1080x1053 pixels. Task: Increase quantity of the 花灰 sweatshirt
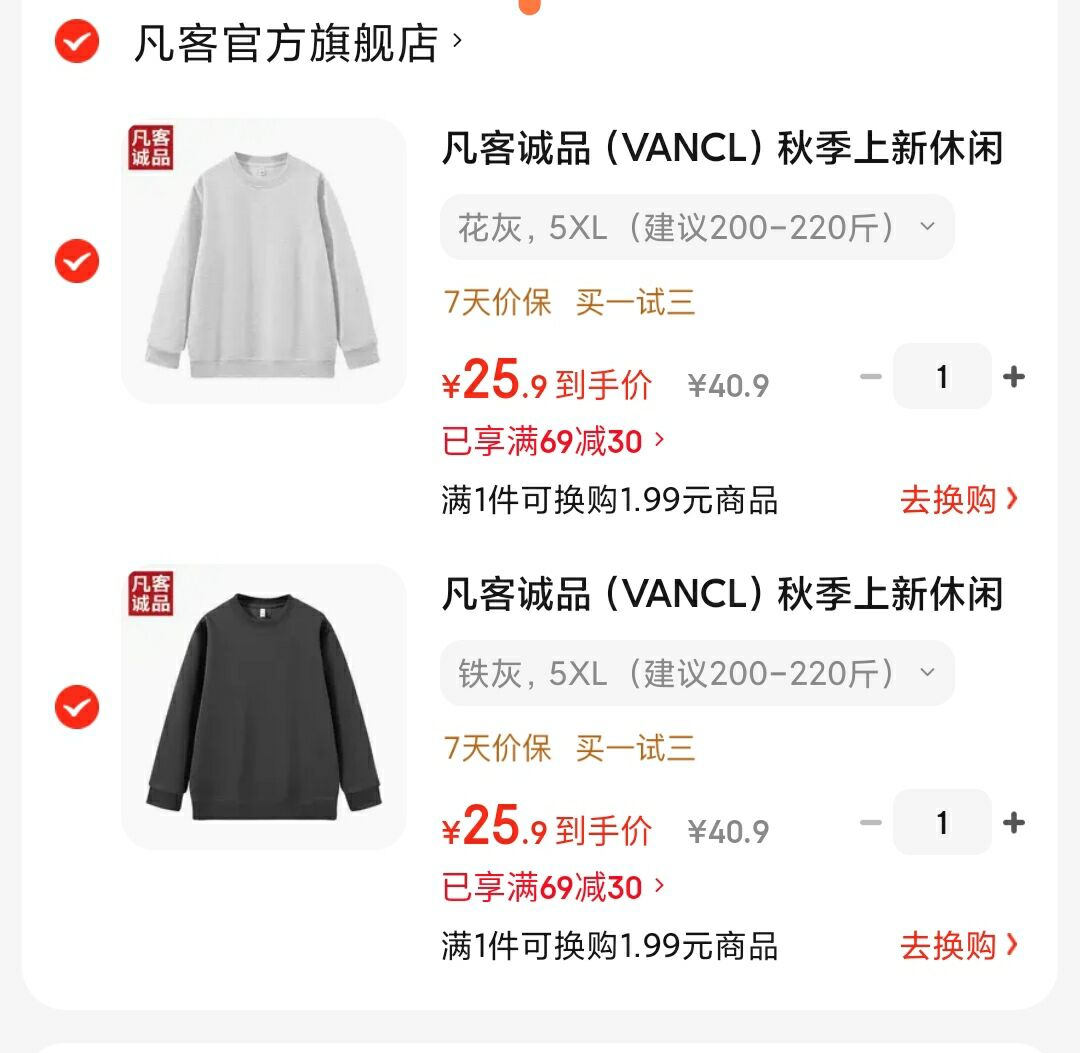pos(1014,377)
